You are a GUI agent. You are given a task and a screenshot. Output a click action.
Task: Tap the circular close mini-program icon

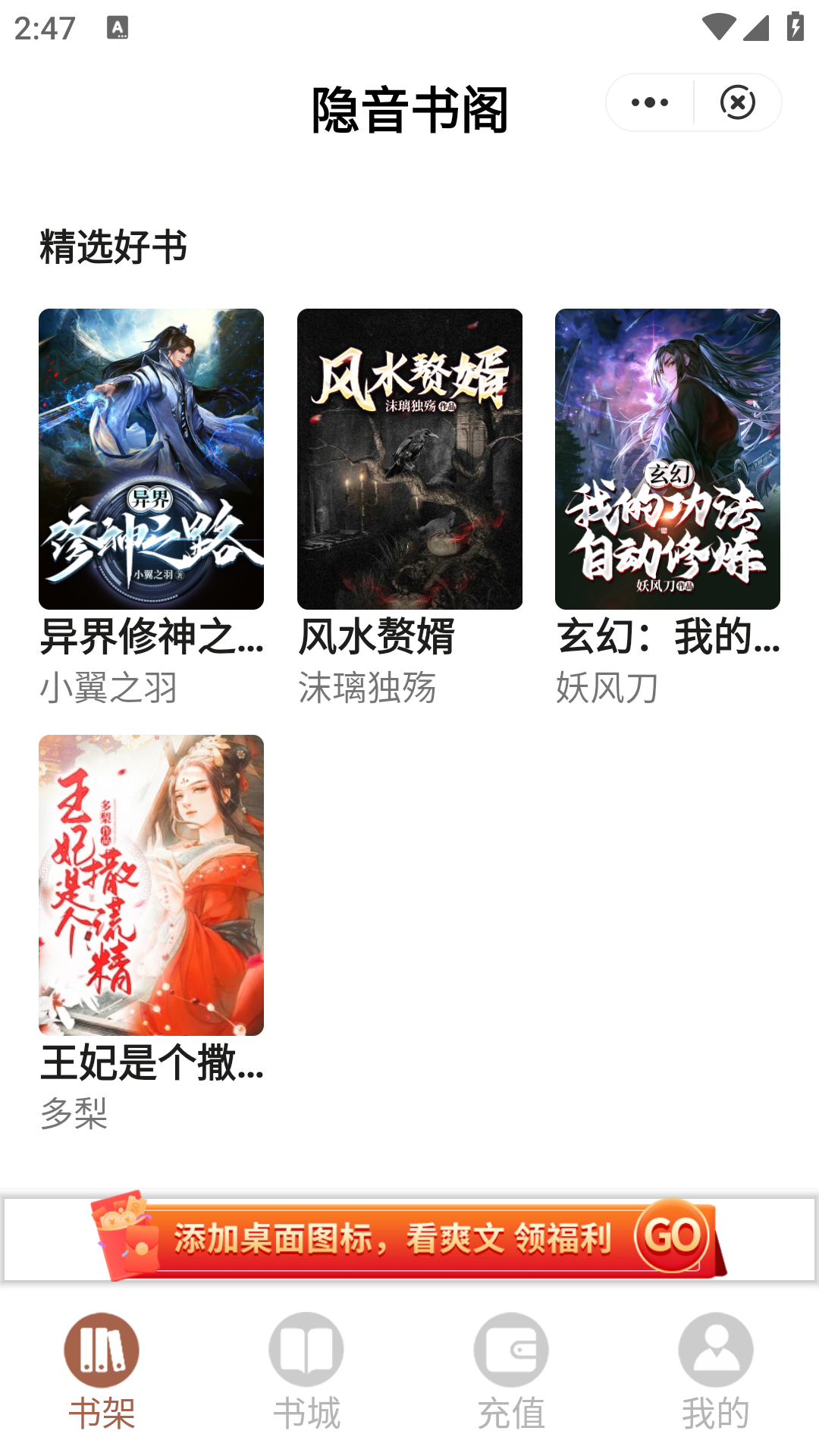click(x=738, y=102)
